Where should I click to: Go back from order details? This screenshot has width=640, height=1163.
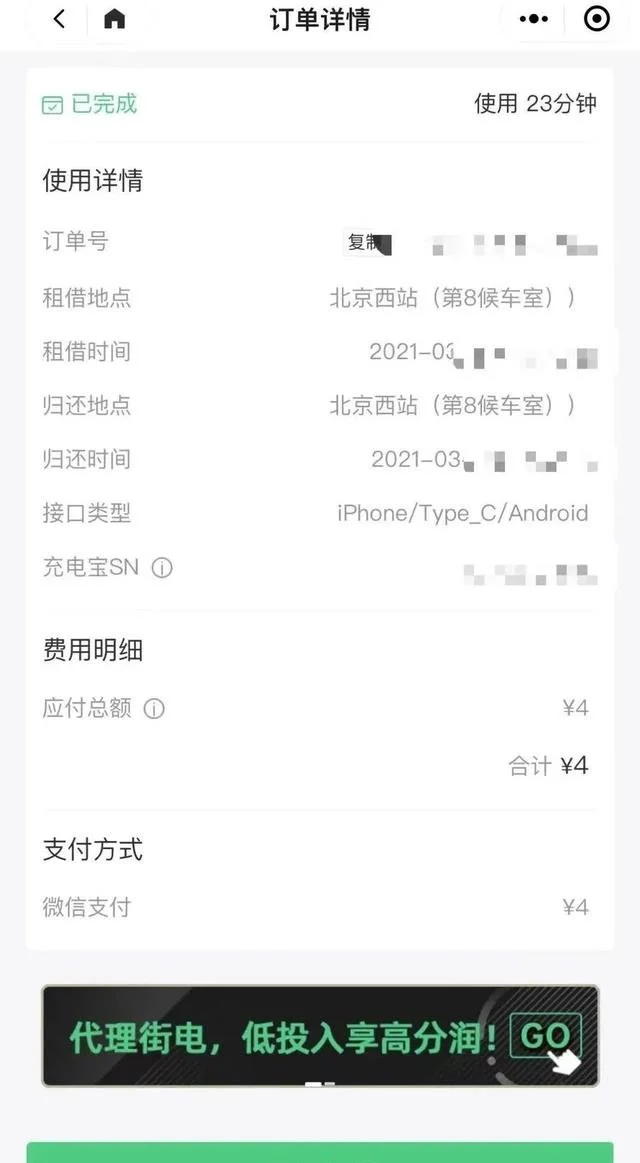click(60, 19)
